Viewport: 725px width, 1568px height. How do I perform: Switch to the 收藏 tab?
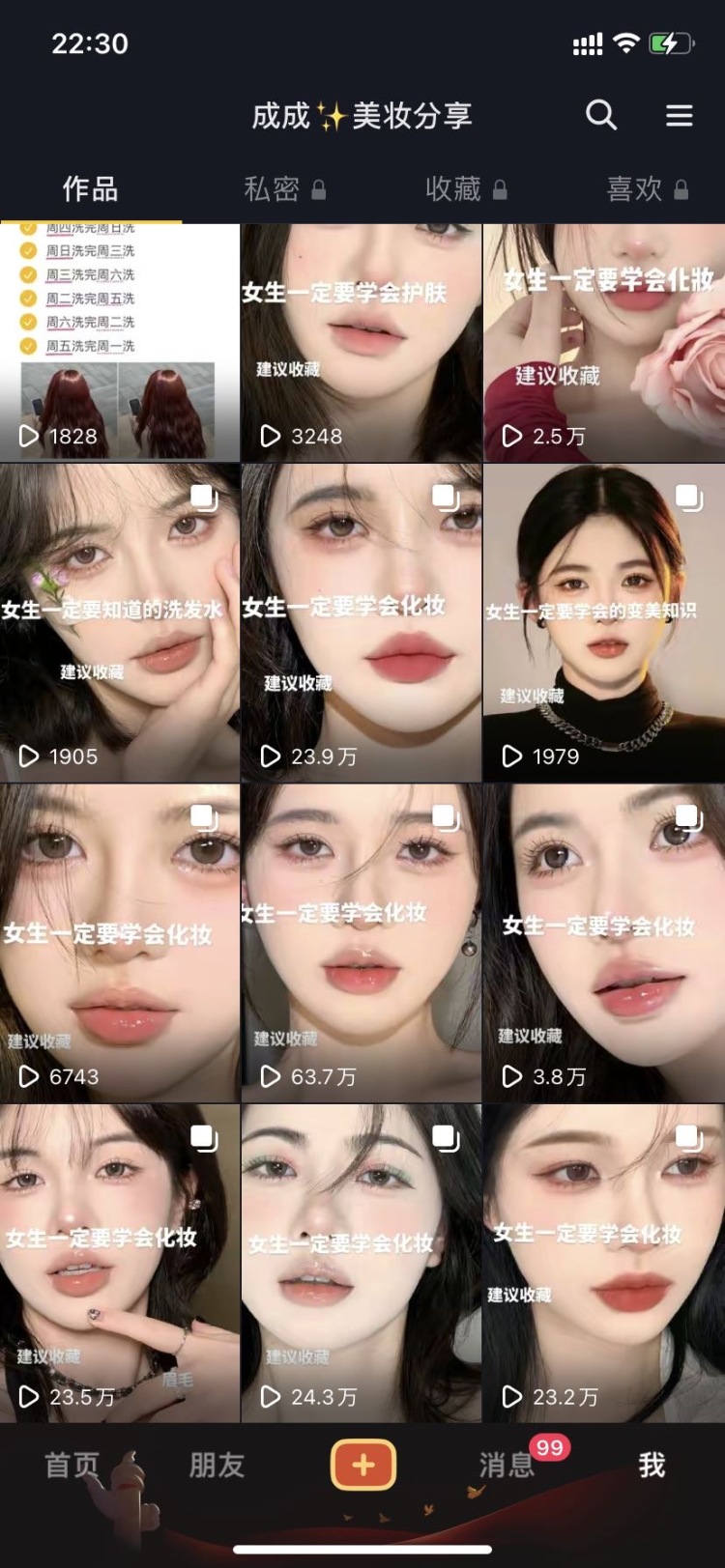pos(465,189)
